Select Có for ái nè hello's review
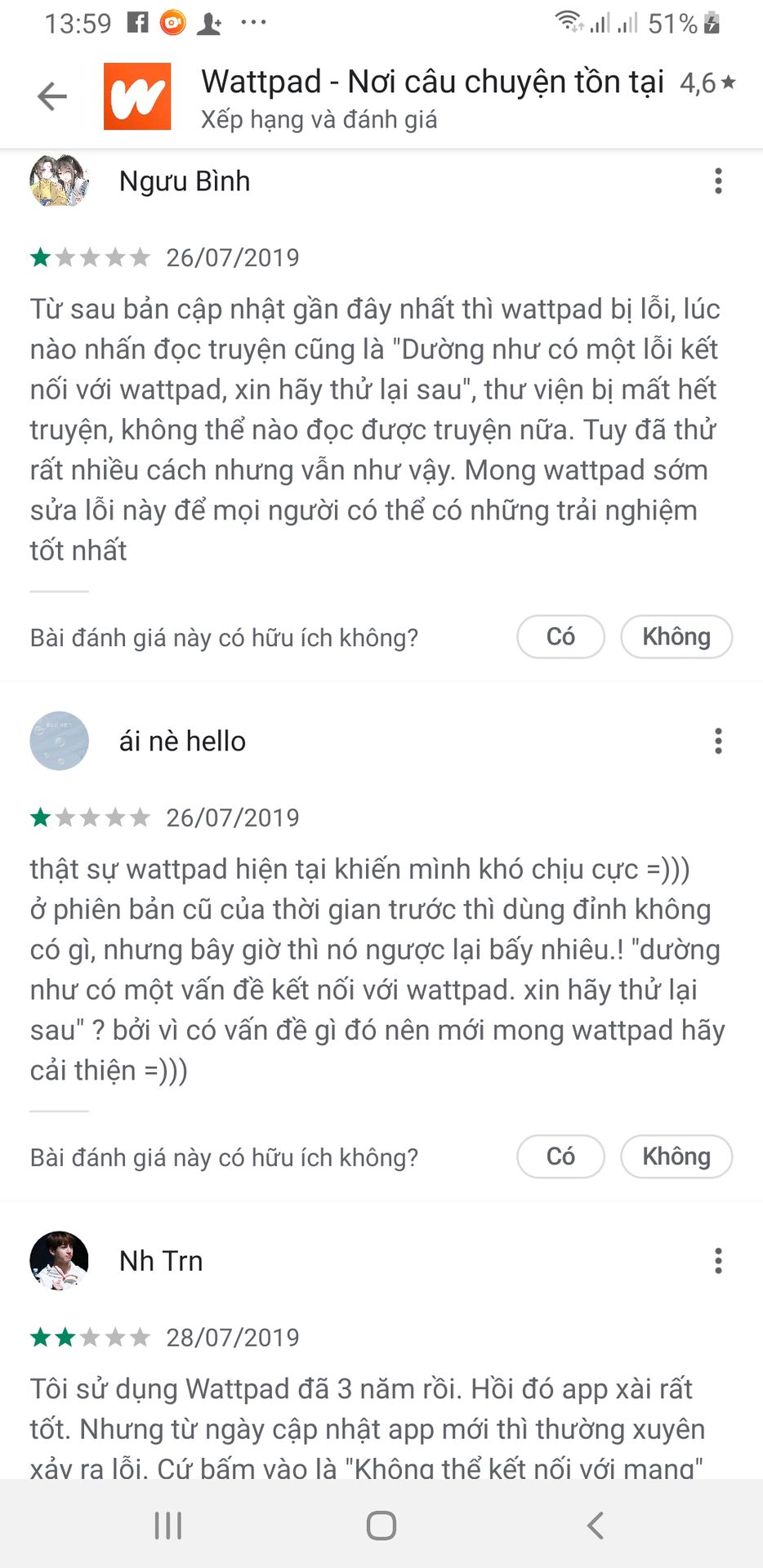 tap(560, 1156)
